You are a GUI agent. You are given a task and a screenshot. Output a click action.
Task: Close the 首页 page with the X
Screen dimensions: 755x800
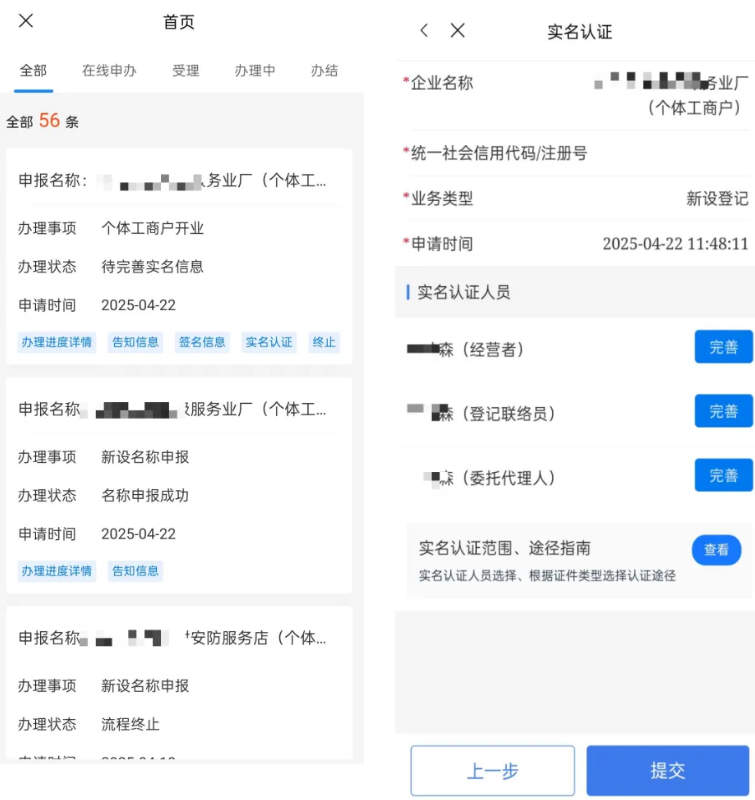[x=26, y=21]
